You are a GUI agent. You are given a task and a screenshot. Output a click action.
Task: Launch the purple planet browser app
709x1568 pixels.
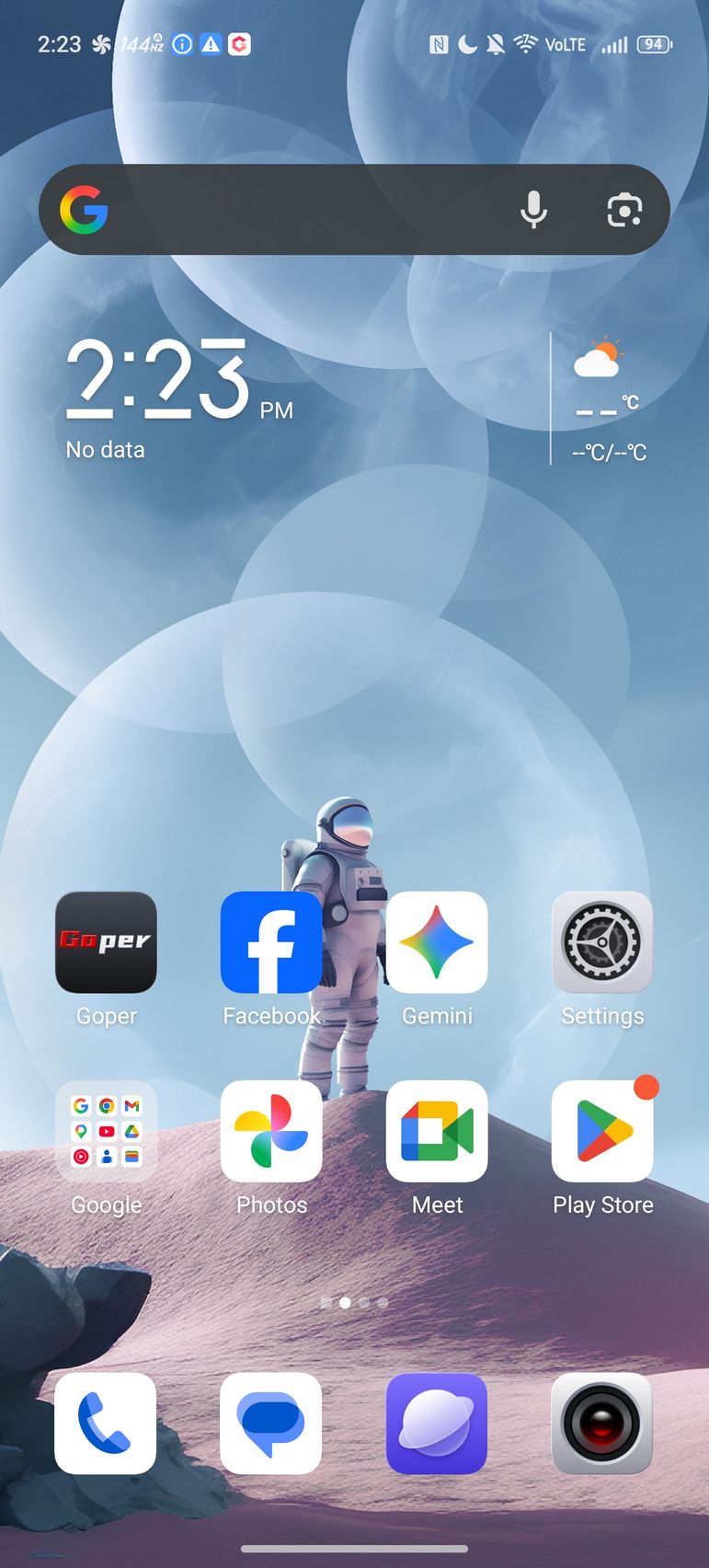tap(437, 1424)
